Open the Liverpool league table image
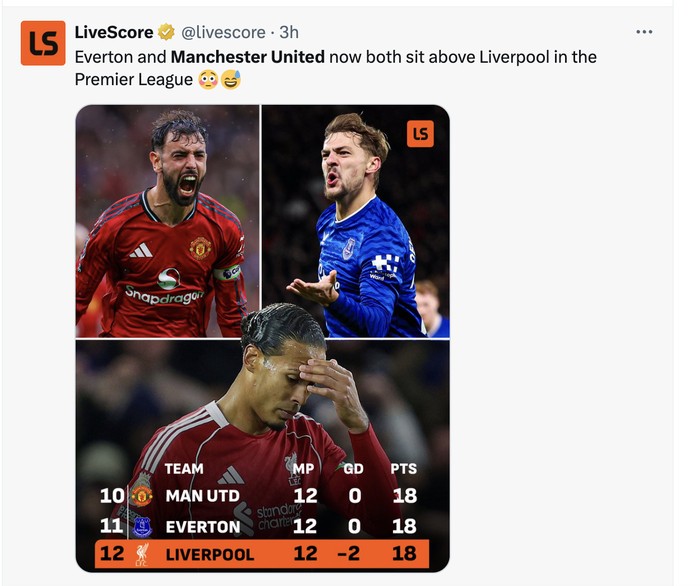700x586 pixels. pyautogui.click(x=262, y=455)
